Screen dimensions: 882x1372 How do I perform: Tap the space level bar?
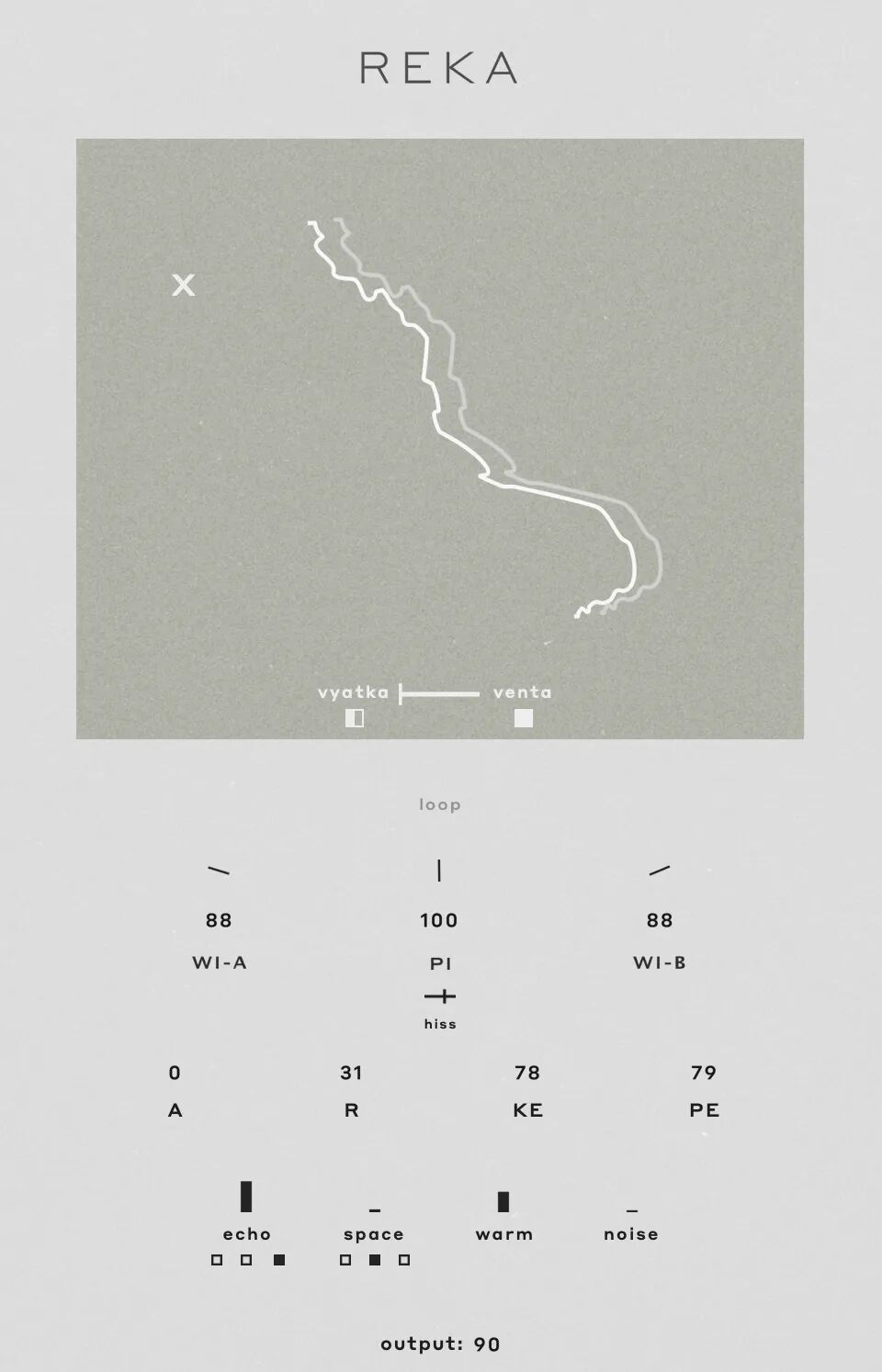375,1208
